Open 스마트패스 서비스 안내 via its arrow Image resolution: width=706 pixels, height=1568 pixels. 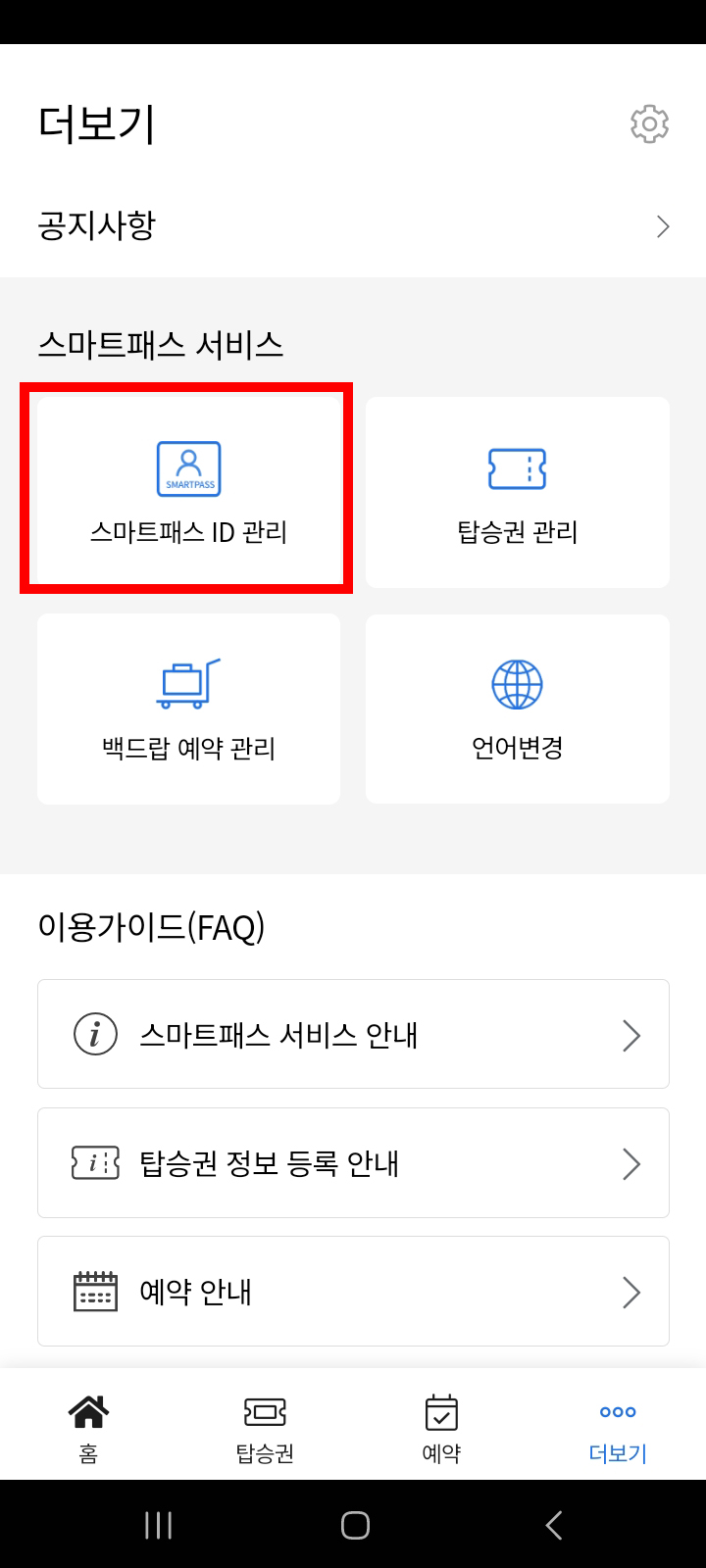pos(631,1034)
